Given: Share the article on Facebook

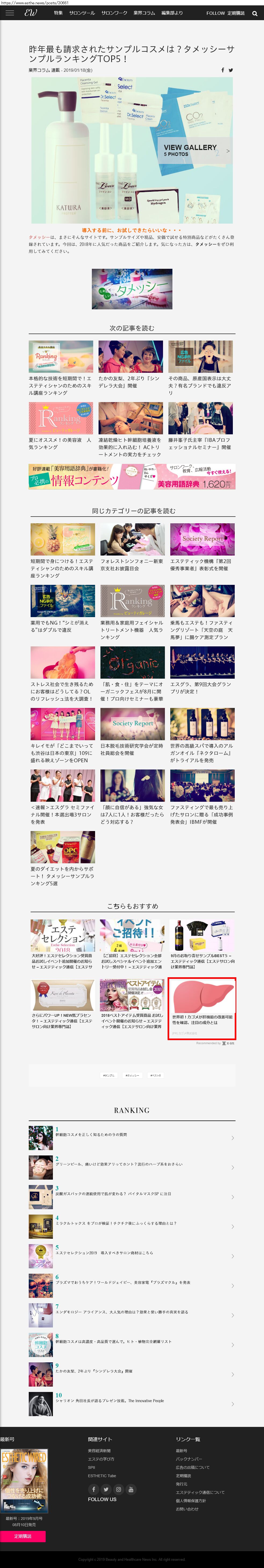Looking at the screenshot, I should pyautogui.click(x=222, y=70).
